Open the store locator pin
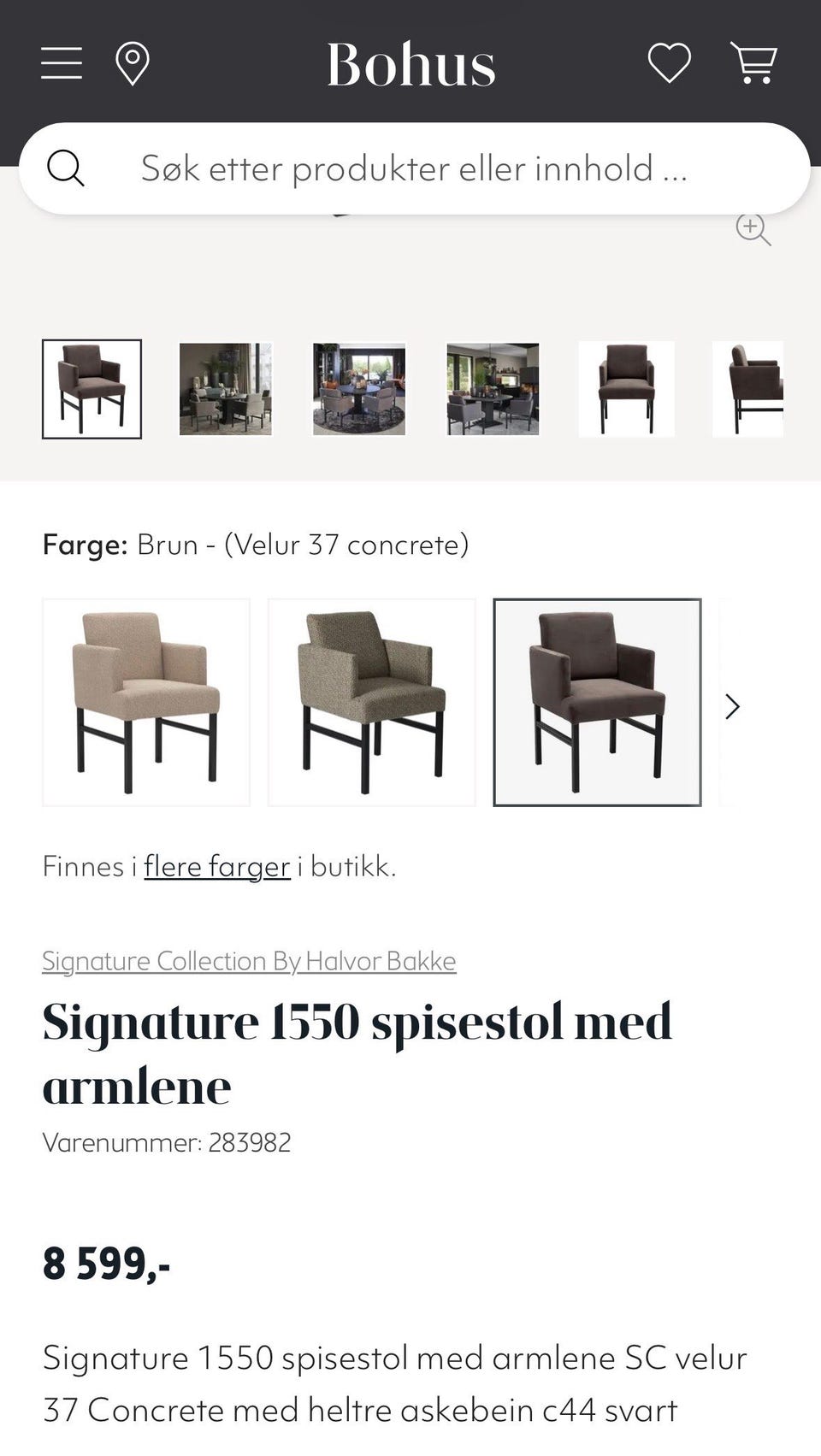Image resolution: width=821 pixels, height=1456 pixels. tap(133, 64)
